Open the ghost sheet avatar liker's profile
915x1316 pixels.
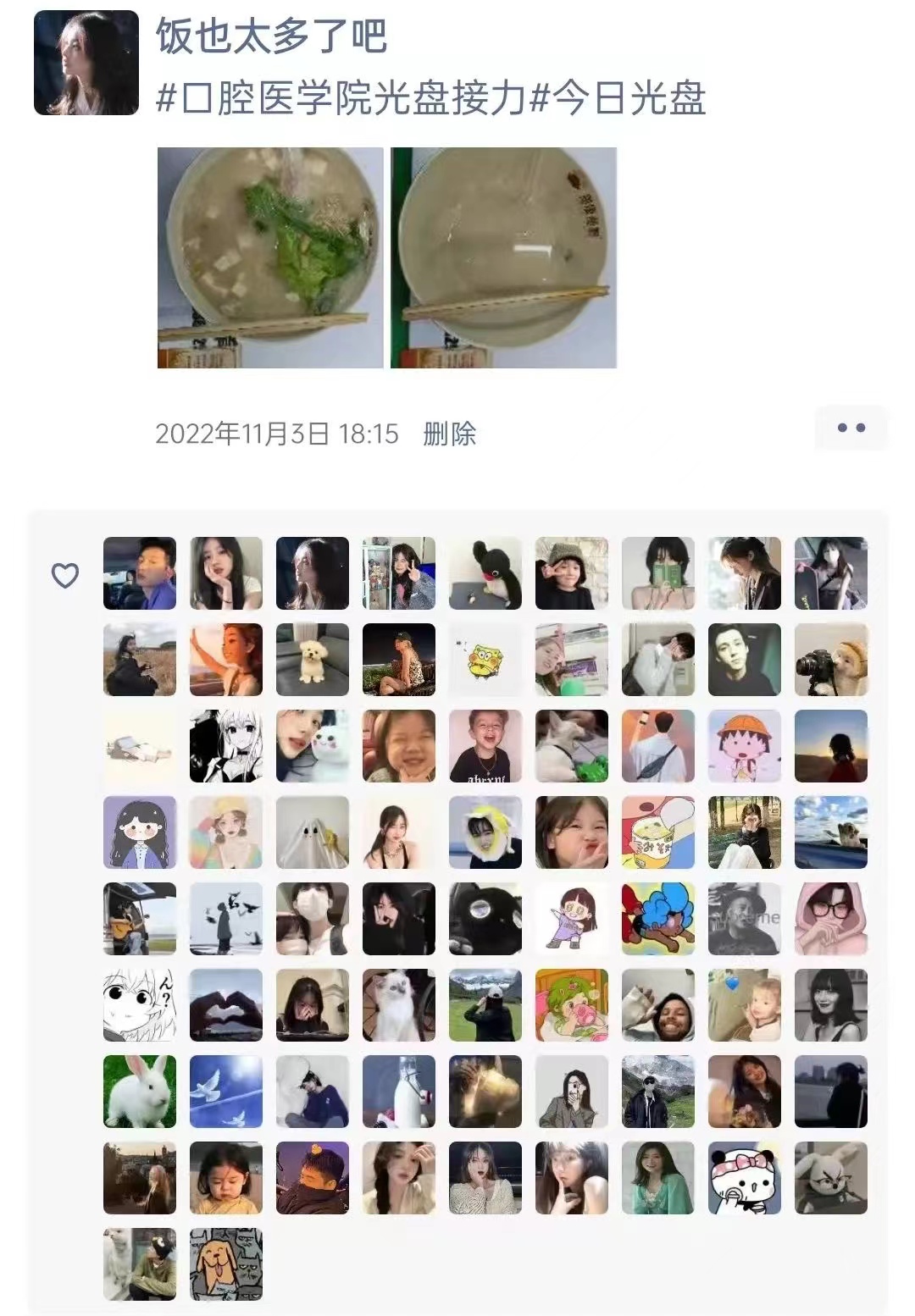coord(312,832)
